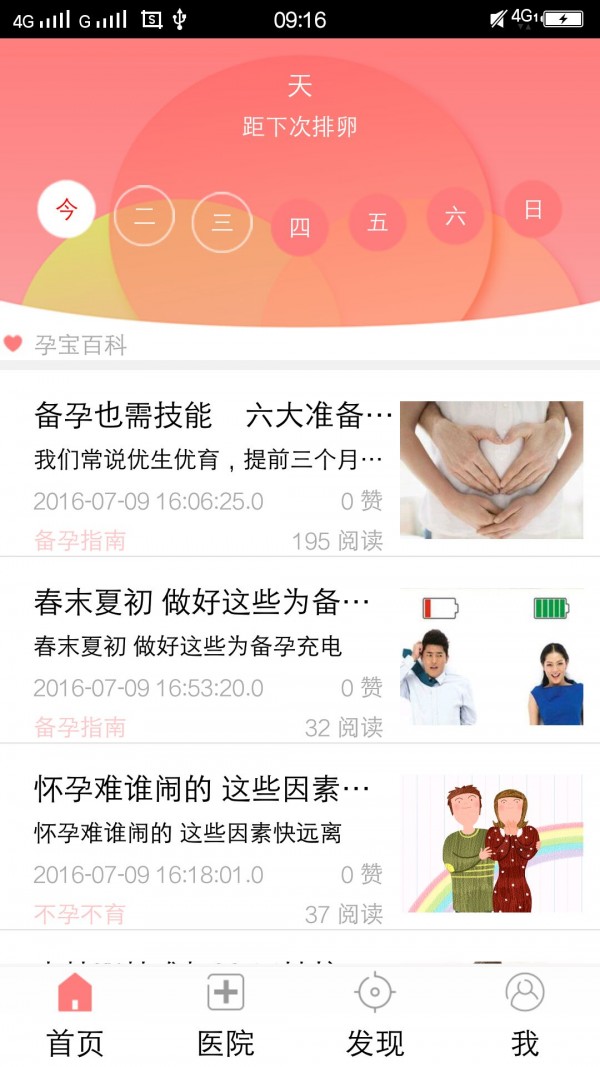Viewport: 600px width, 1067px height.
Task: Select the 日 day circle
Action: 533,209
